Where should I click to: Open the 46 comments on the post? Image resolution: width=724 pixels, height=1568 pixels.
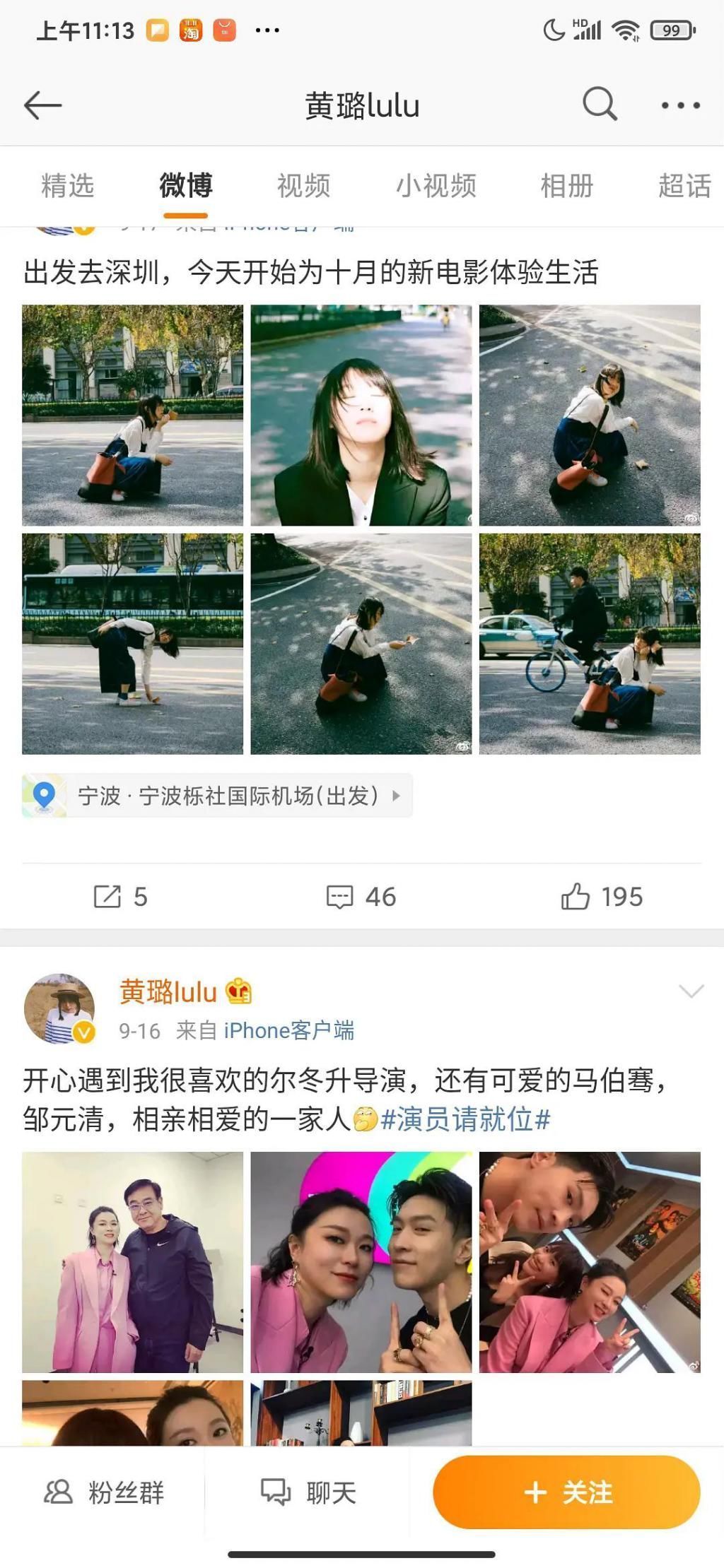tap(359, 897)
